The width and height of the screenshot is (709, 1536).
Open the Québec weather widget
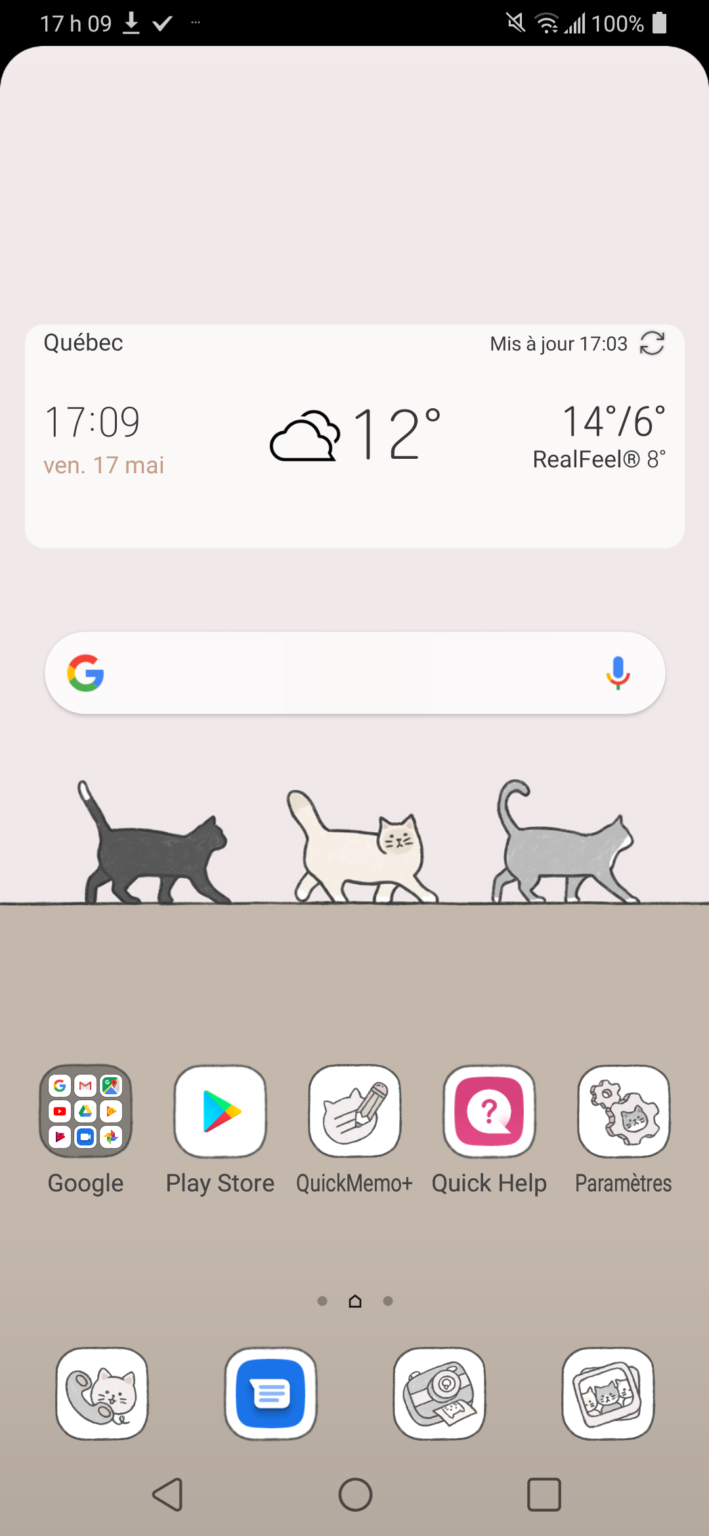point(354,436)
